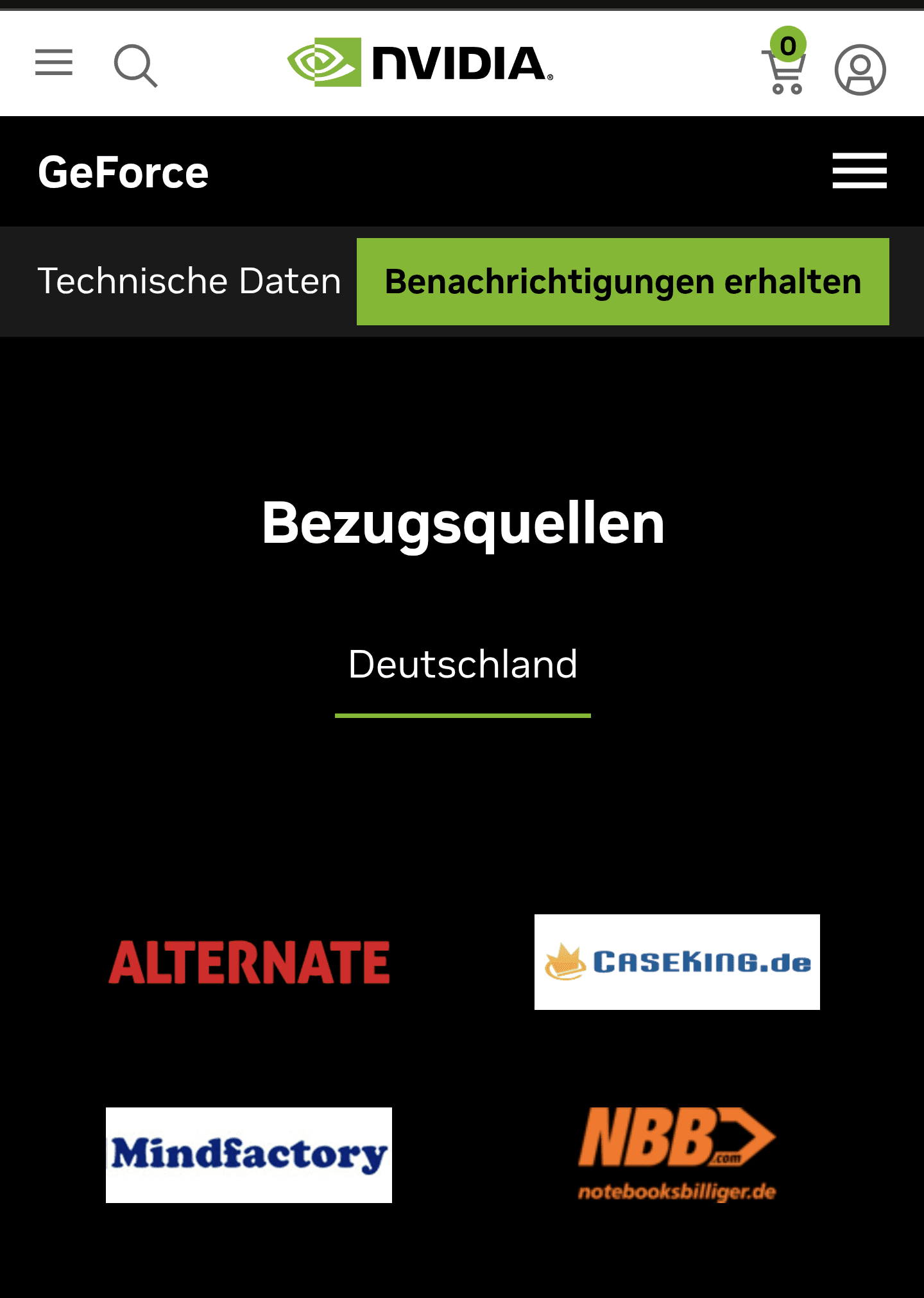The height and width of the screenshot is (1298, 924).
Task: Tap Benachrichtigungen erhalten button
Action: click(622, 282)
